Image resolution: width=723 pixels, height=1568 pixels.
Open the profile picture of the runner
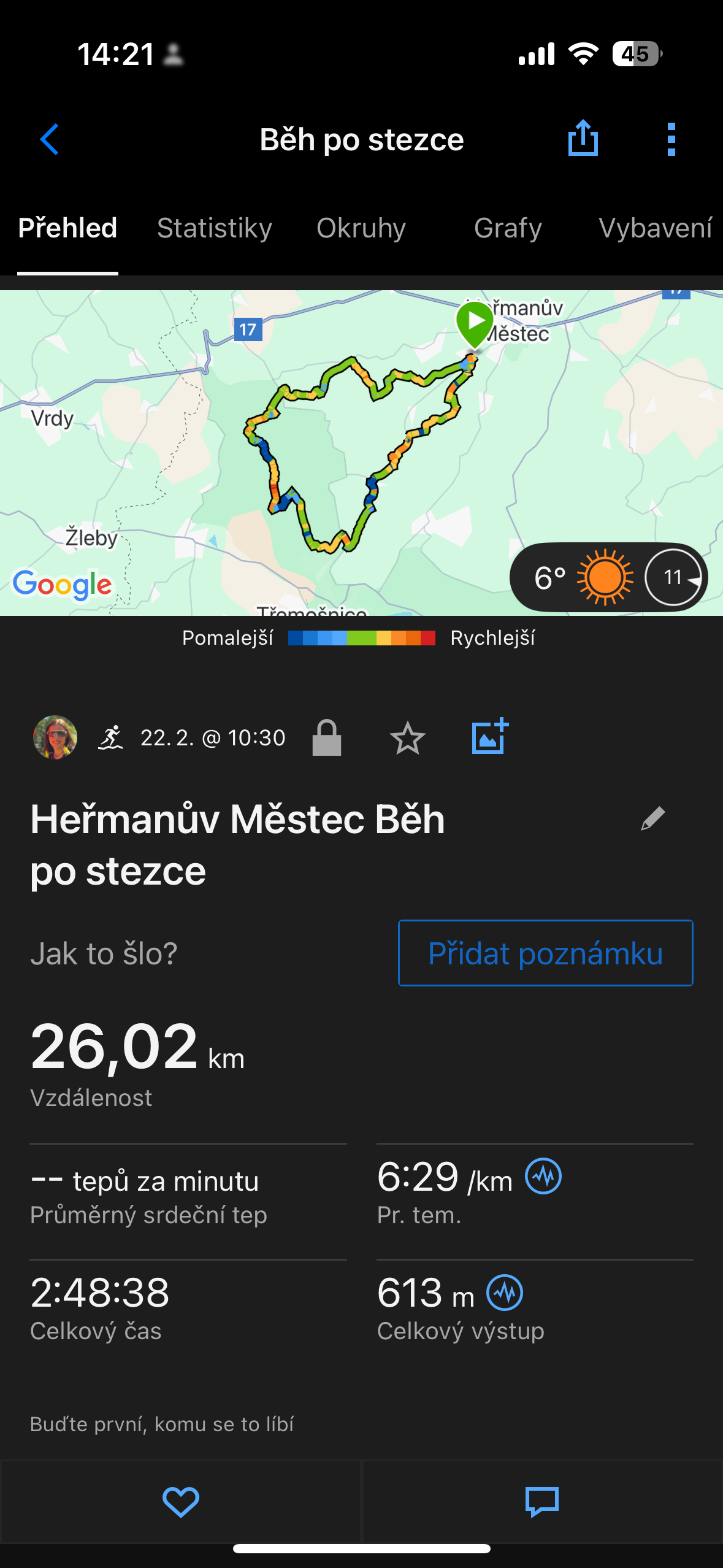[55, 737]
